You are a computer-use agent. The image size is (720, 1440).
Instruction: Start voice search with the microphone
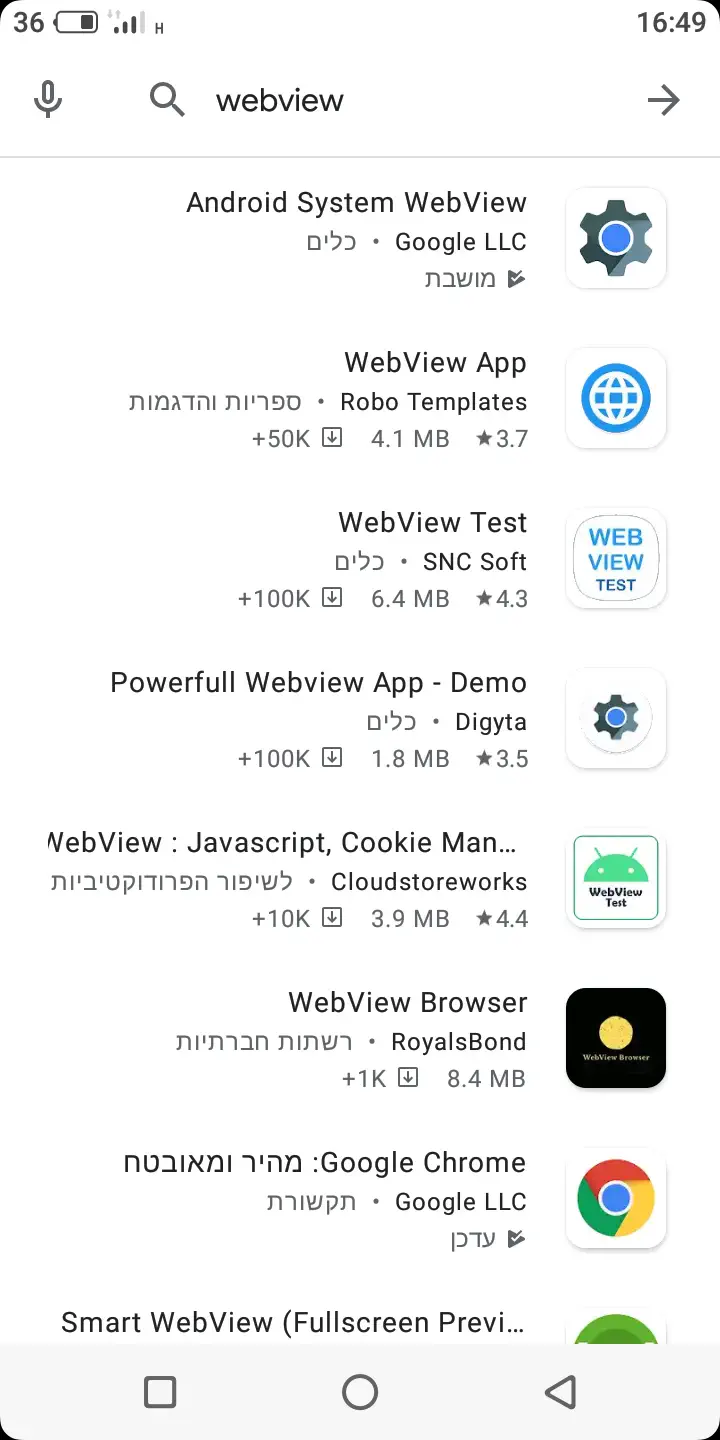pos(47,100)
